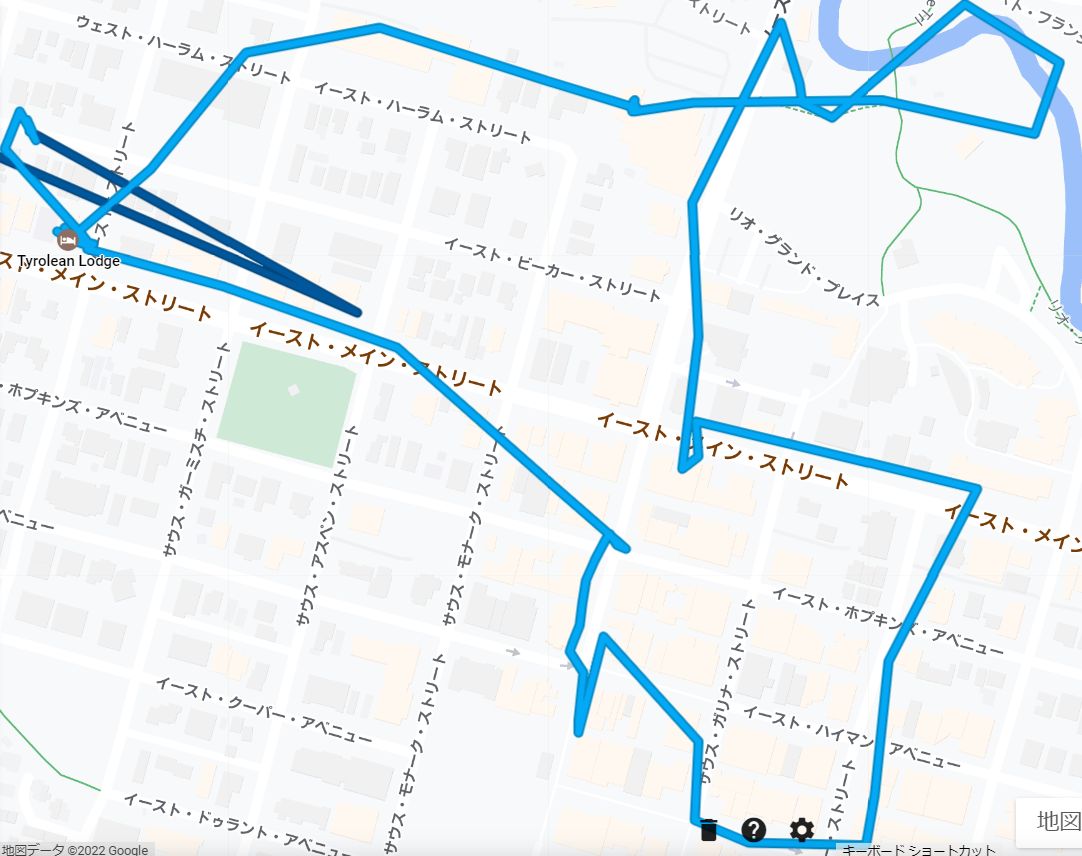Open the settings gear icon
1082x856 pixels.
click(x=801, y=830)
